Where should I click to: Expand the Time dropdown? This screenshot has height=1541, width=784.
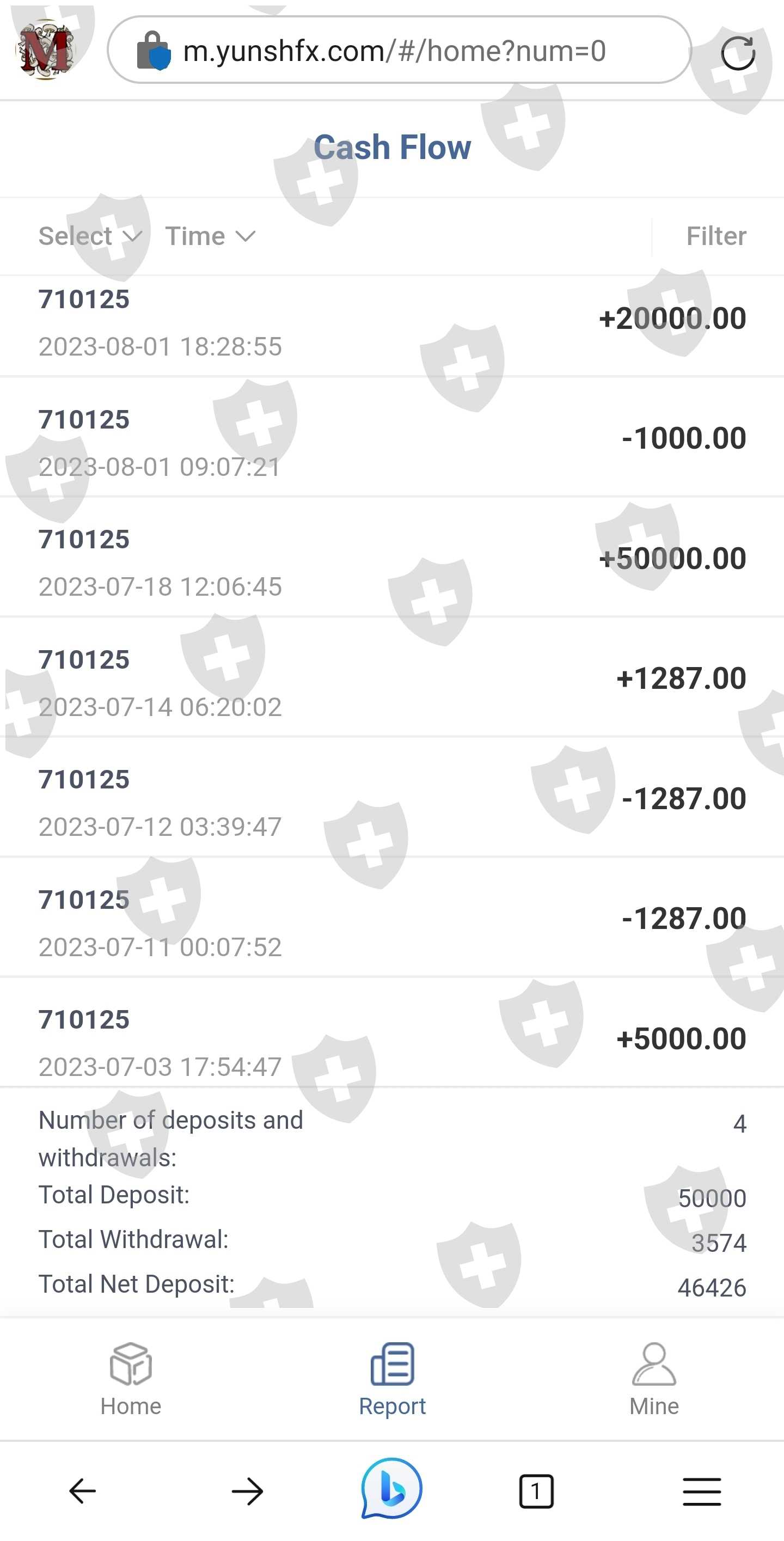(x=211, y=236)
